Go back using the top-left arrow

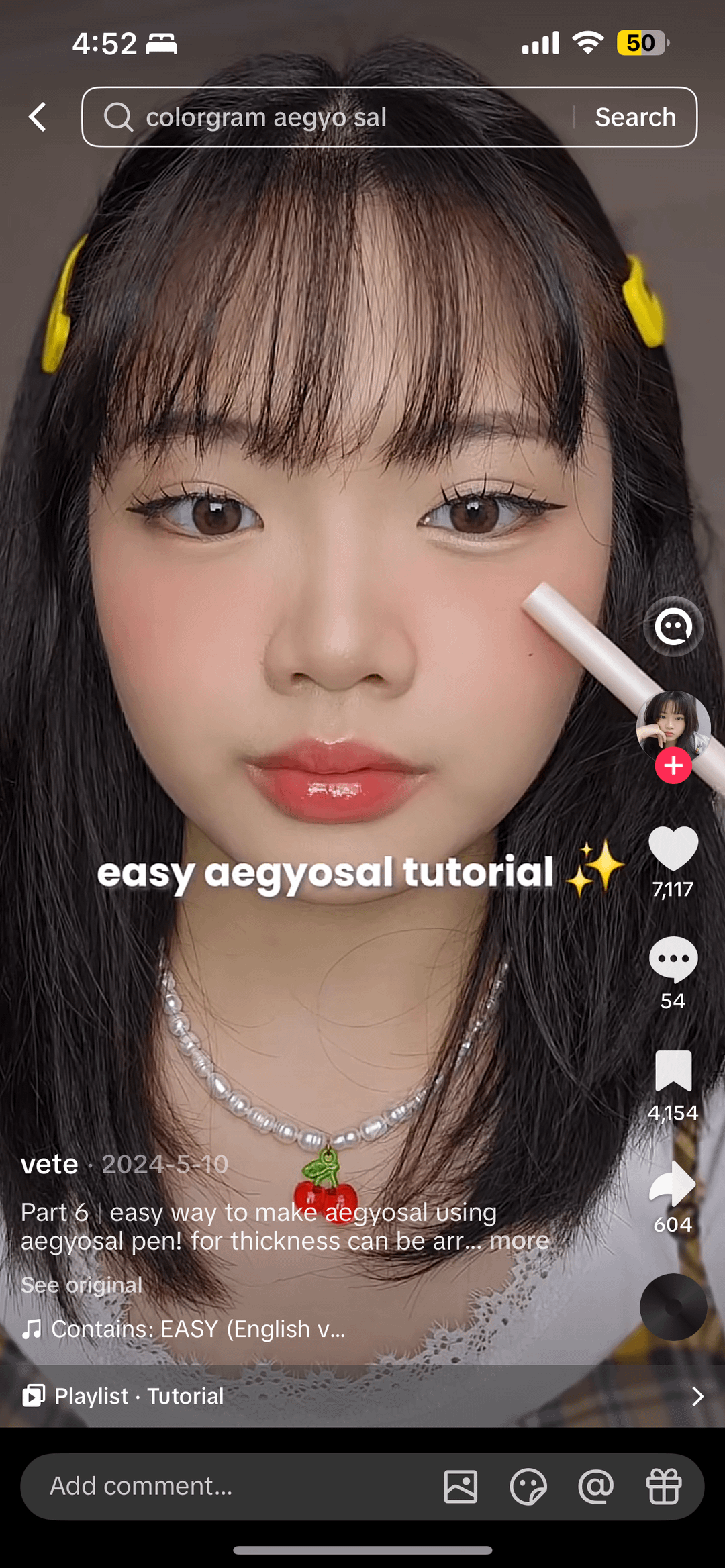(x=38, y=117)
